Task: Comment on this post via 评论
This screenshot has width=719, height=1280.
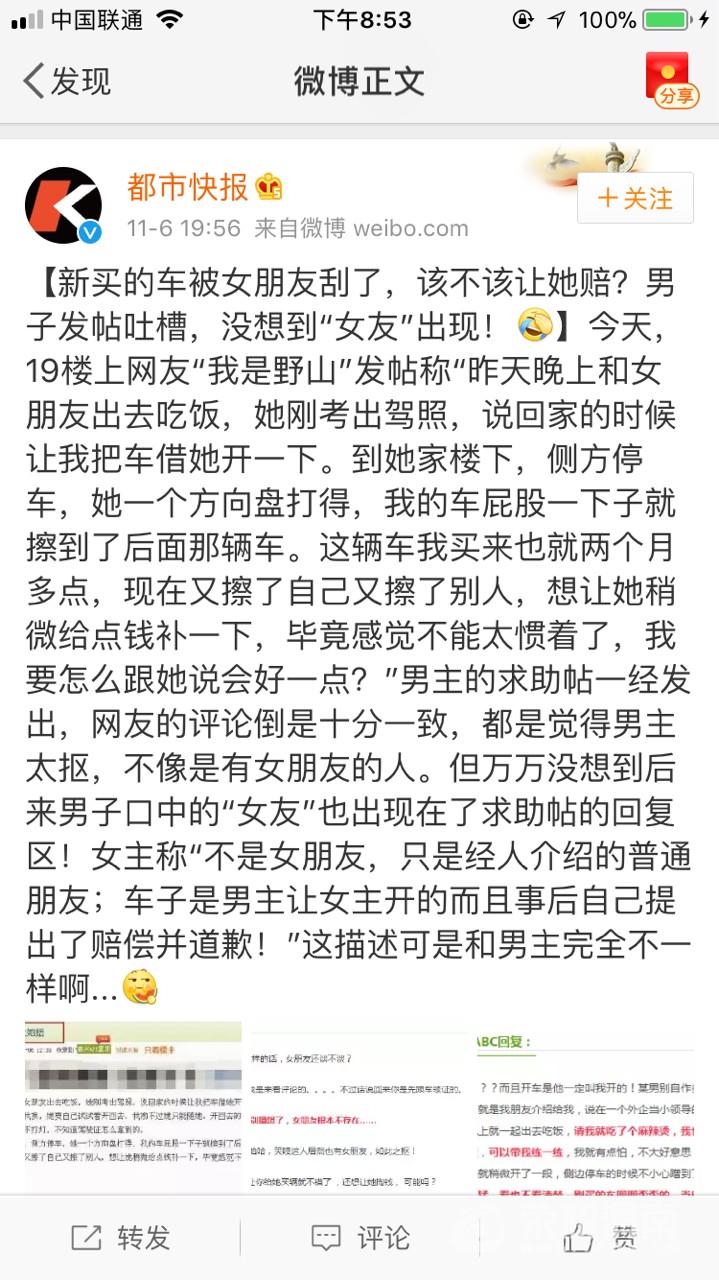Action: (360, 1237)
